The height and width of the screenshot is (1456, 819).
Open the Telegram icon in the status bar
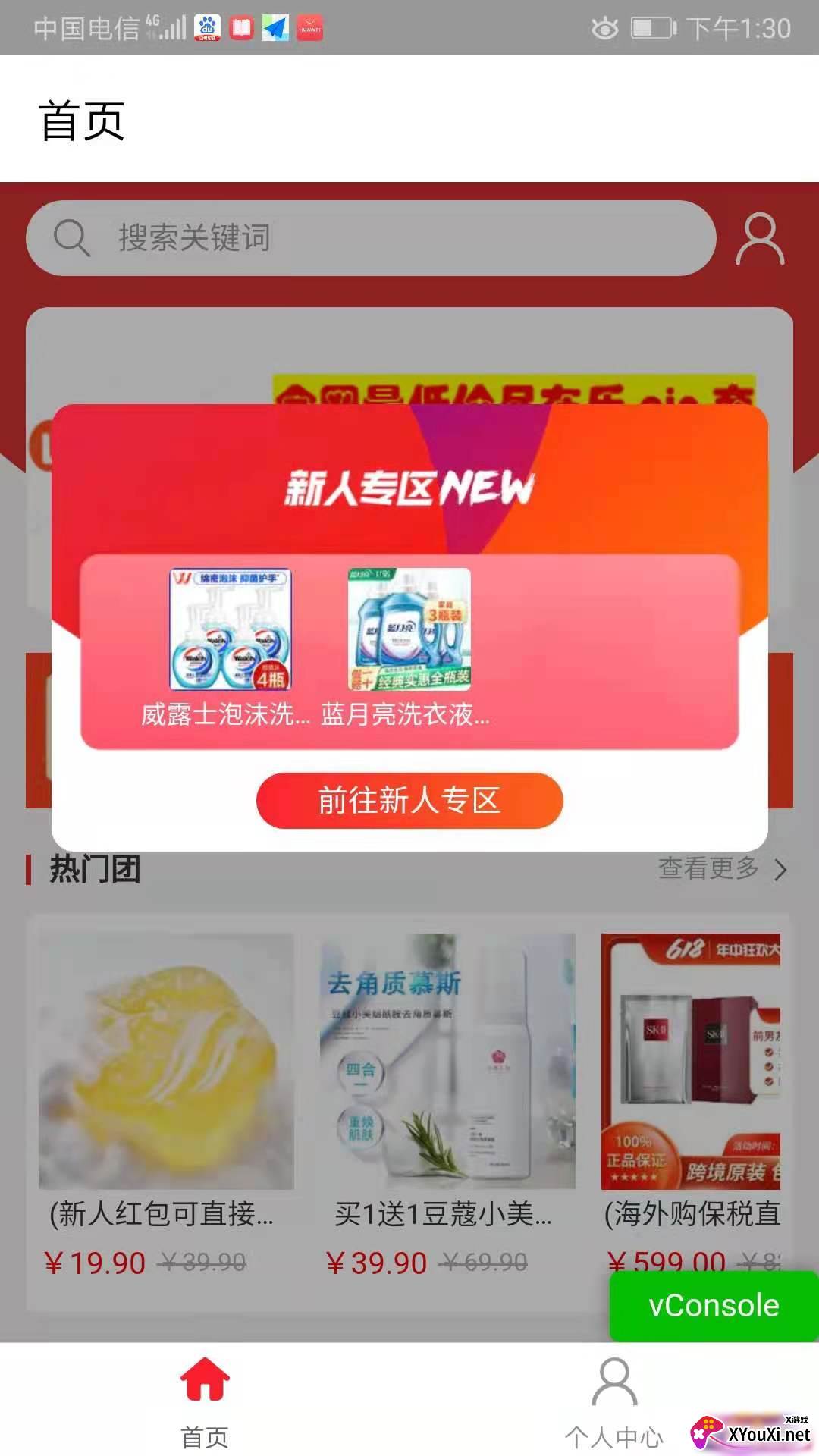(275, 27)
